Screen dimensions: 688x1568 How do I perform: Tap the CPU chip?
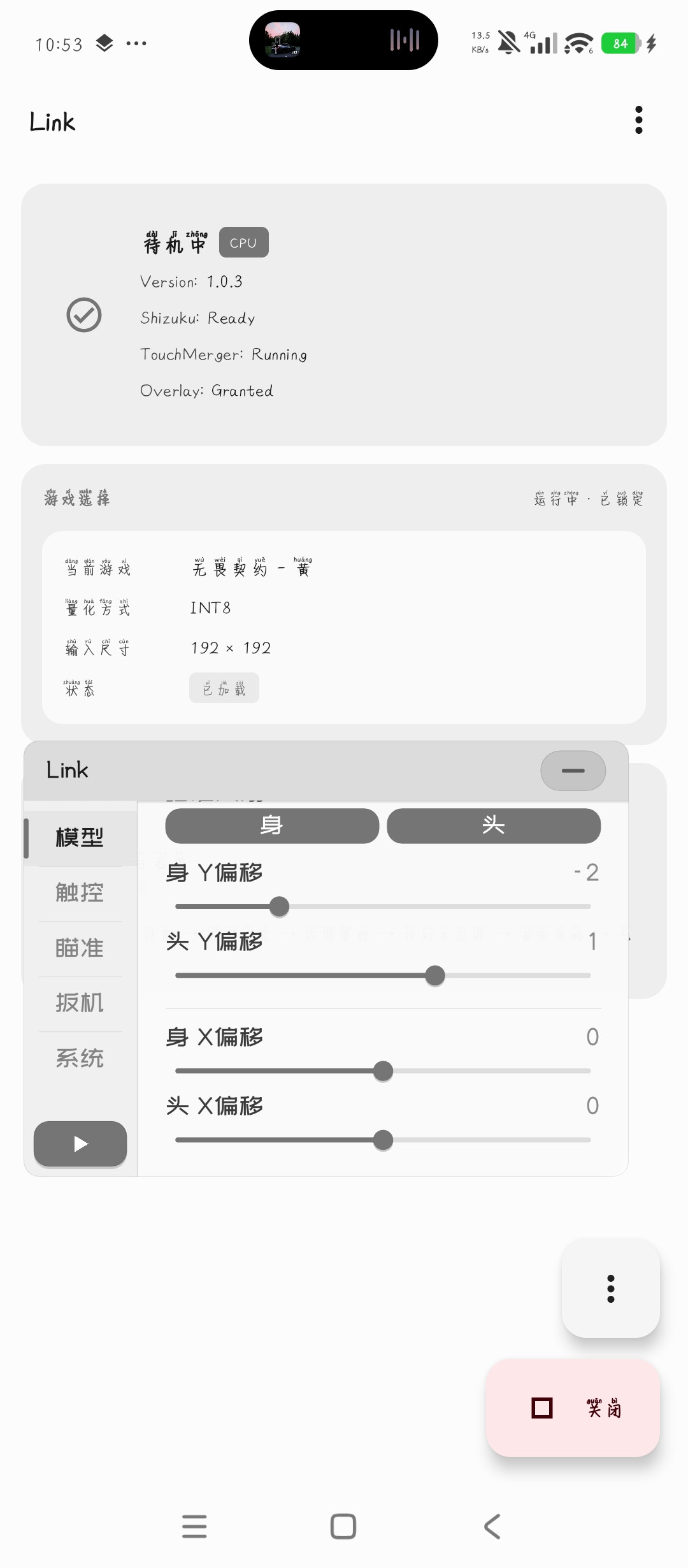(243, 243)
